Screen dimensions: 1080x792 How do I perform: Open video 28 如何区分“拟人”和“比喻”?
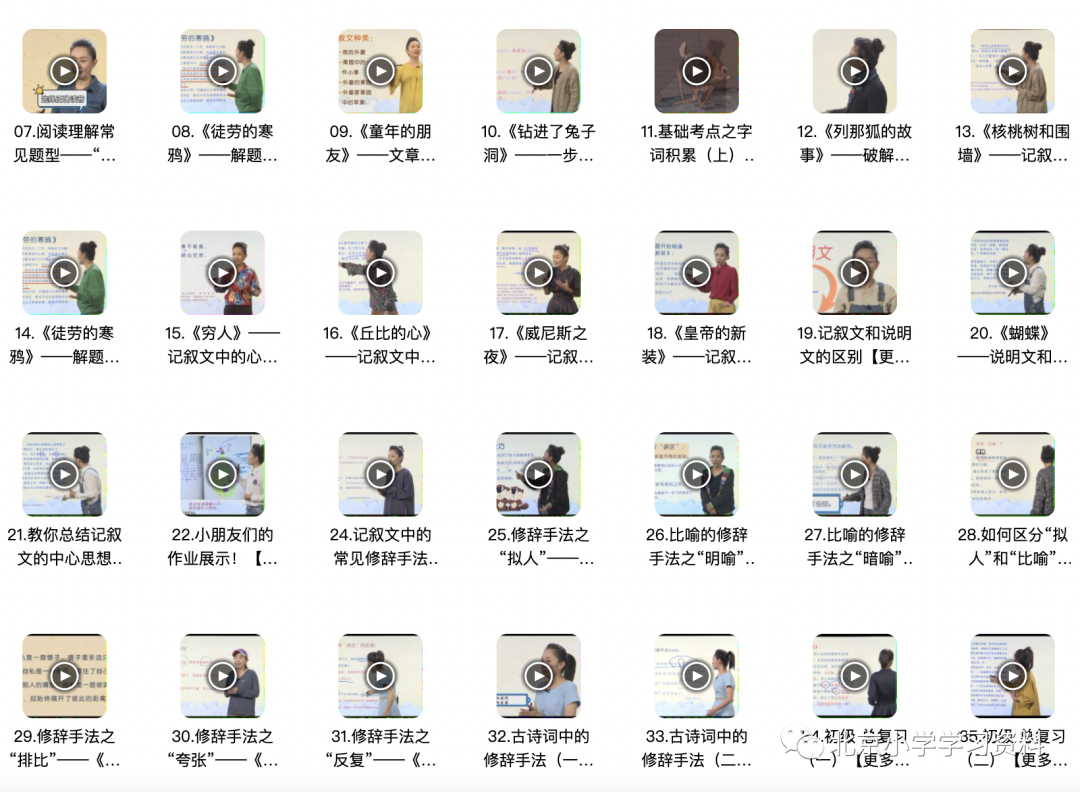pyautogui.click(x=1012, y=474)
